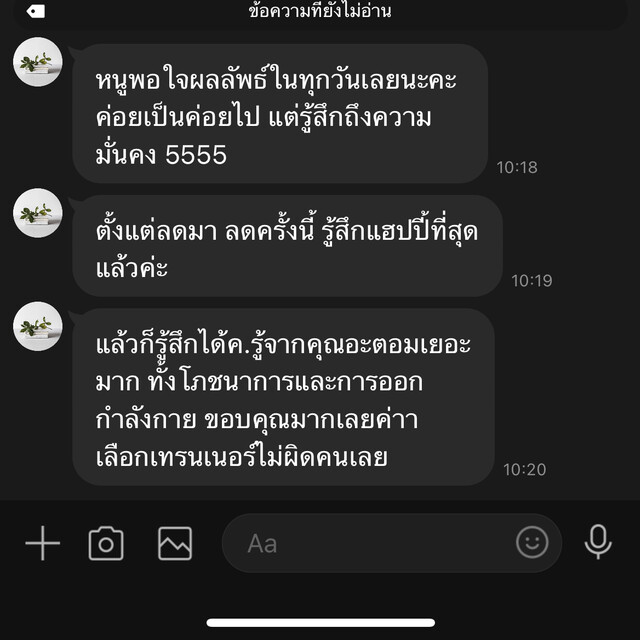Open sender's profile avatar beside 10:20 message
The height and width of the screenshot is (640, 640).
click(x=38, y=327)
